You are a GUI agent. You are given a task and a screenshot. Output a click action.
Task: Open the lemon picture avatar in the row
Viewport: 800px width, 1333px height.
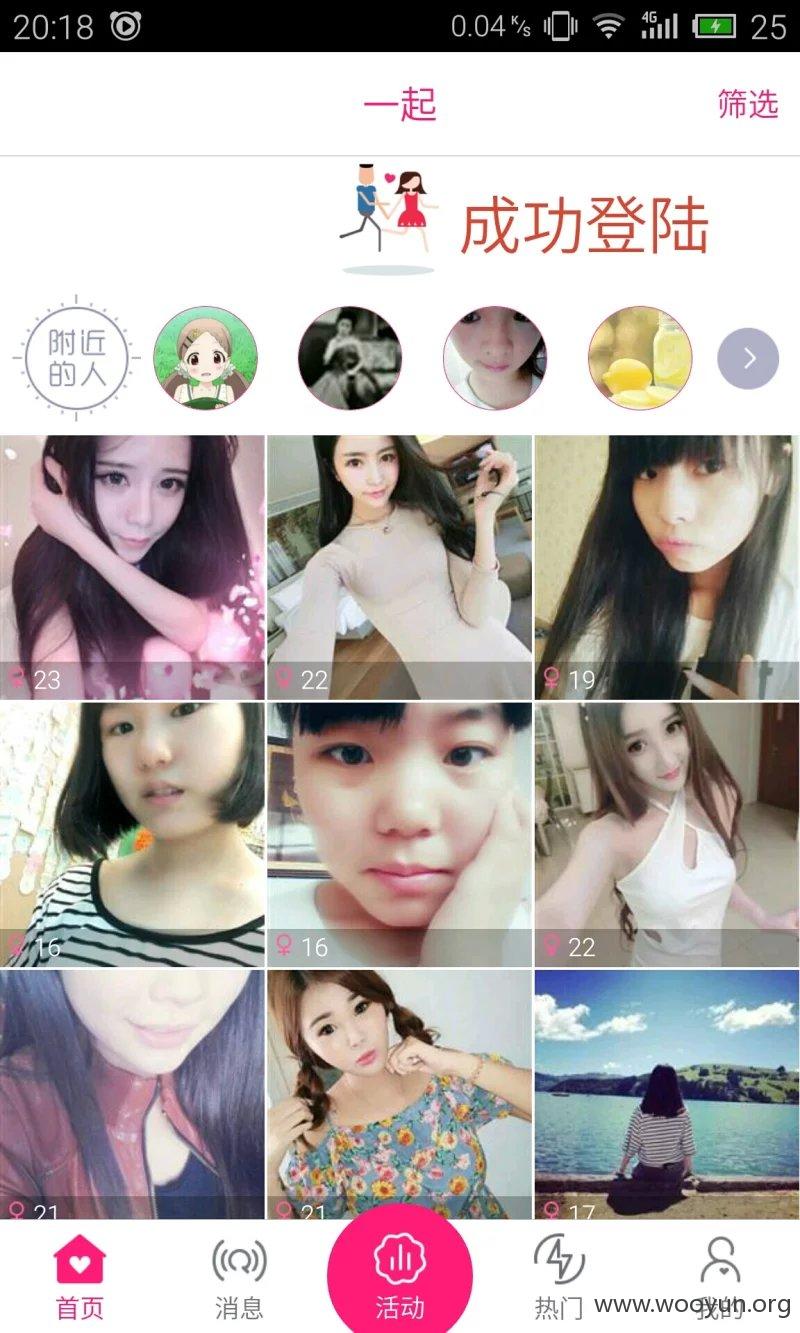(x=640, y=358)
